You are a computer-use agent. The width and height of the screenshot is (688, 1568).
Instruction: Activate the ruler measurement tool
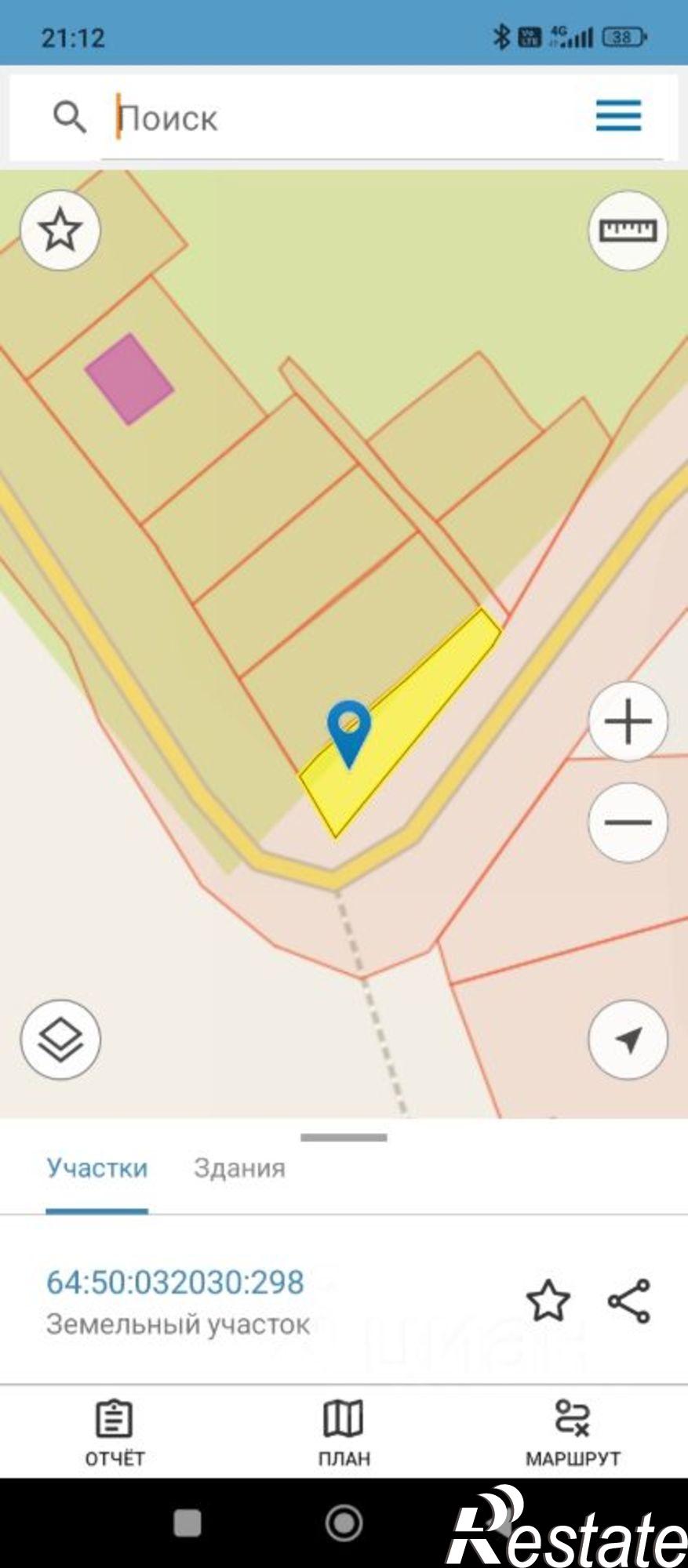pyautogui.click(x=627, y=230)
